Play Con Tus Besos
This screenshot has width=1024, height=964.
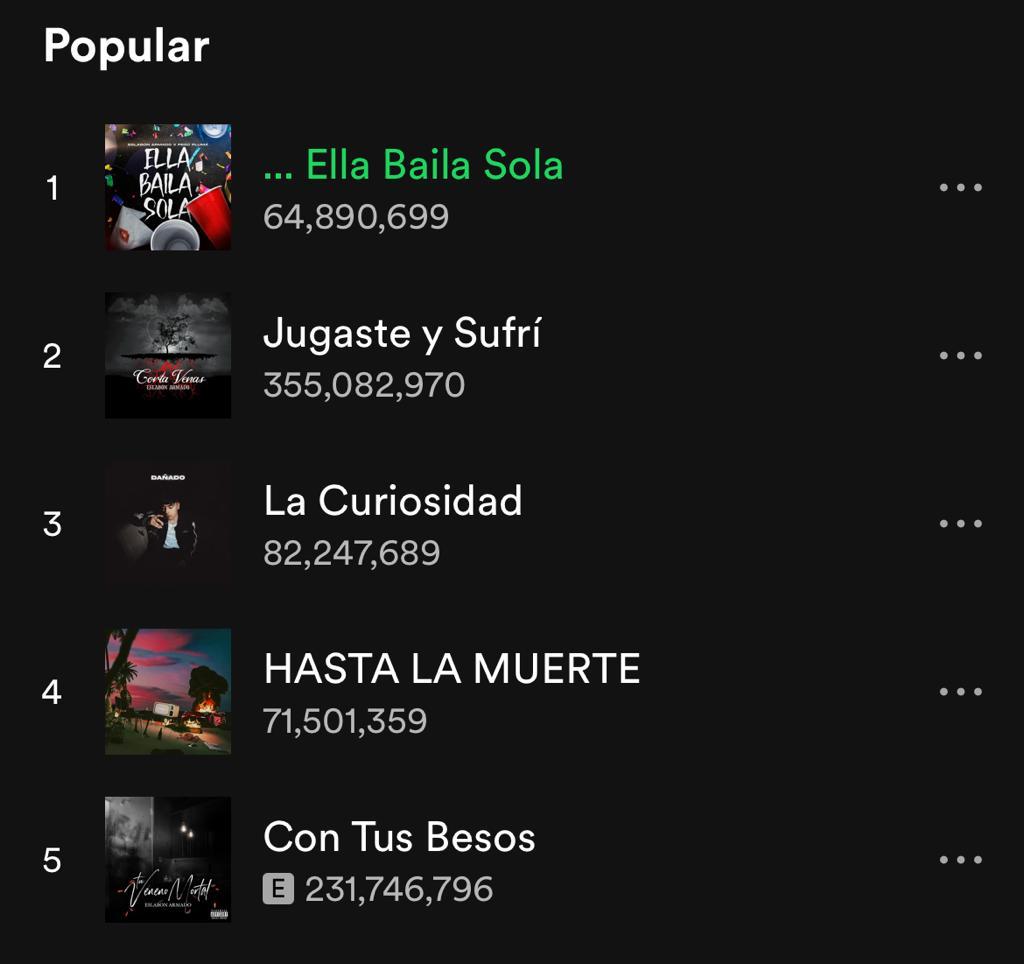coord(399,838)
